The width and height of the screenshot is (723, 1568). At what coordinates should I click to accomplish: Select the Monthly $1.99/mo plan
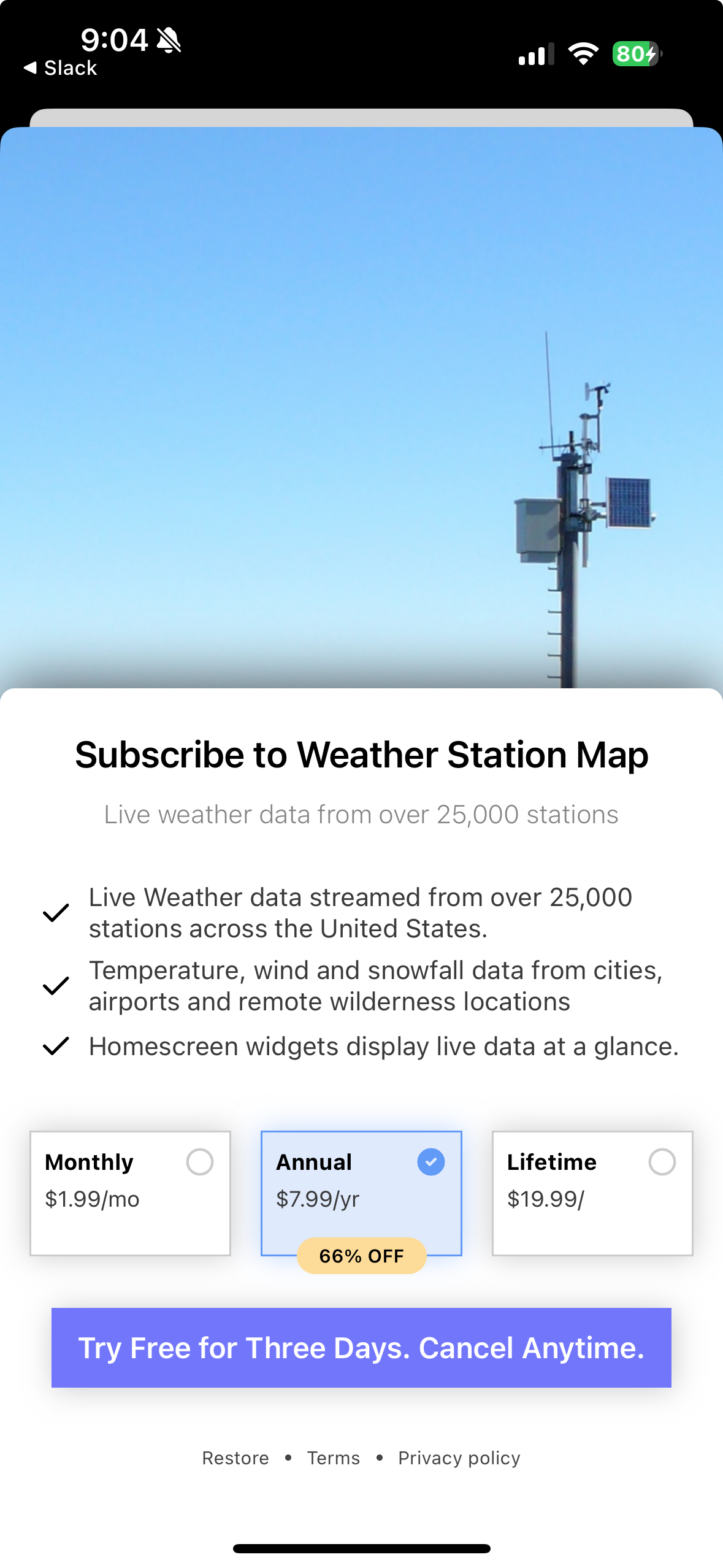(x=130, y=1193)
